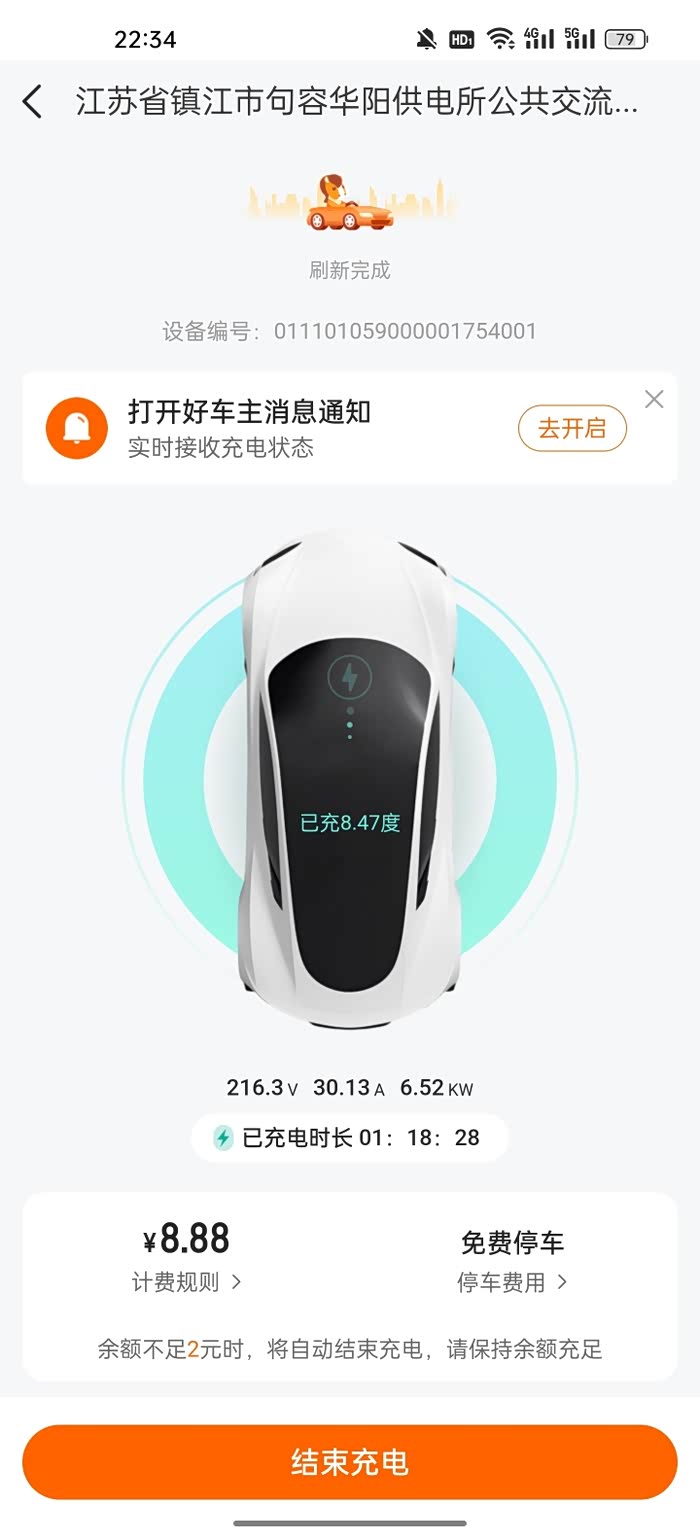
Task: View 停车费用 parking fee details
Action: pos(512,1282)
